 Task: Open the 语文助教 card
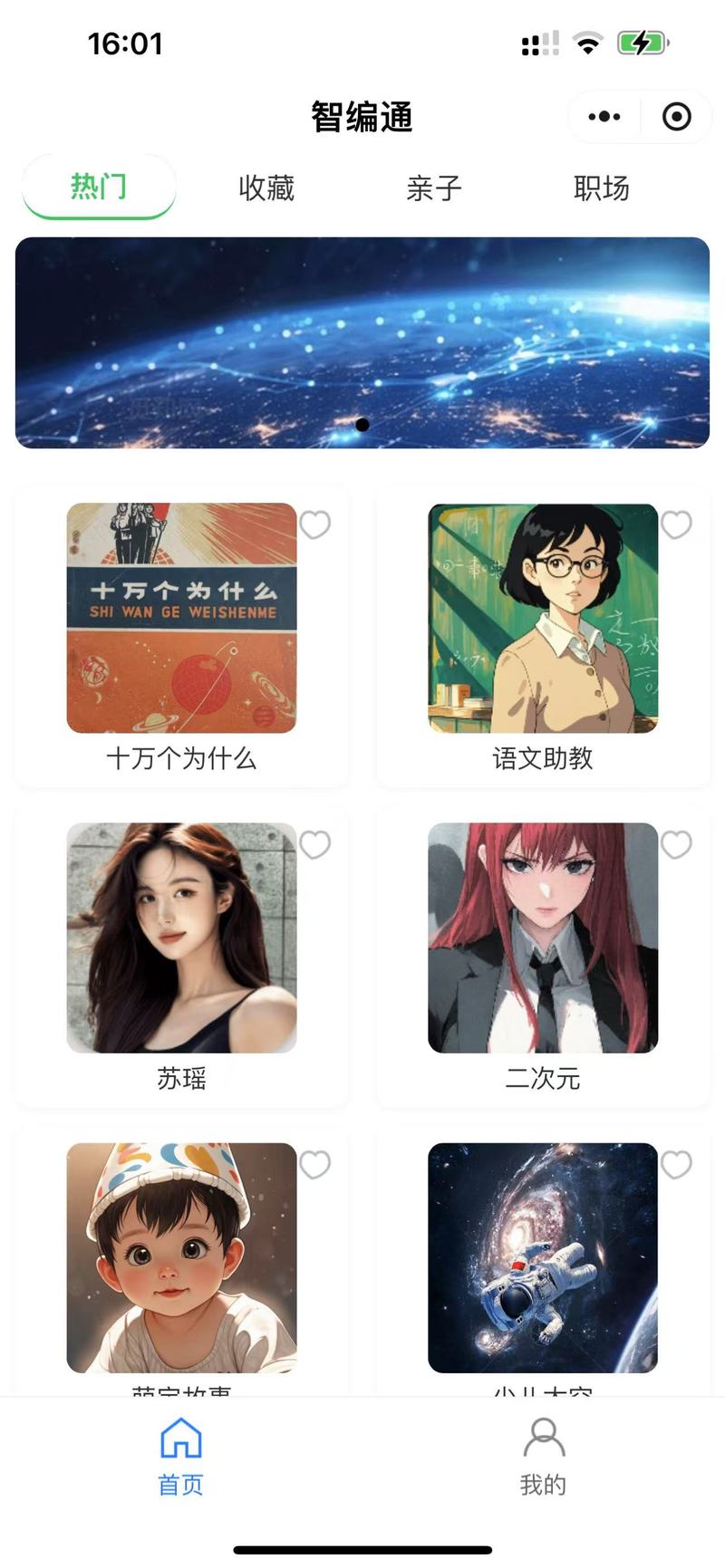pos(543,619)
